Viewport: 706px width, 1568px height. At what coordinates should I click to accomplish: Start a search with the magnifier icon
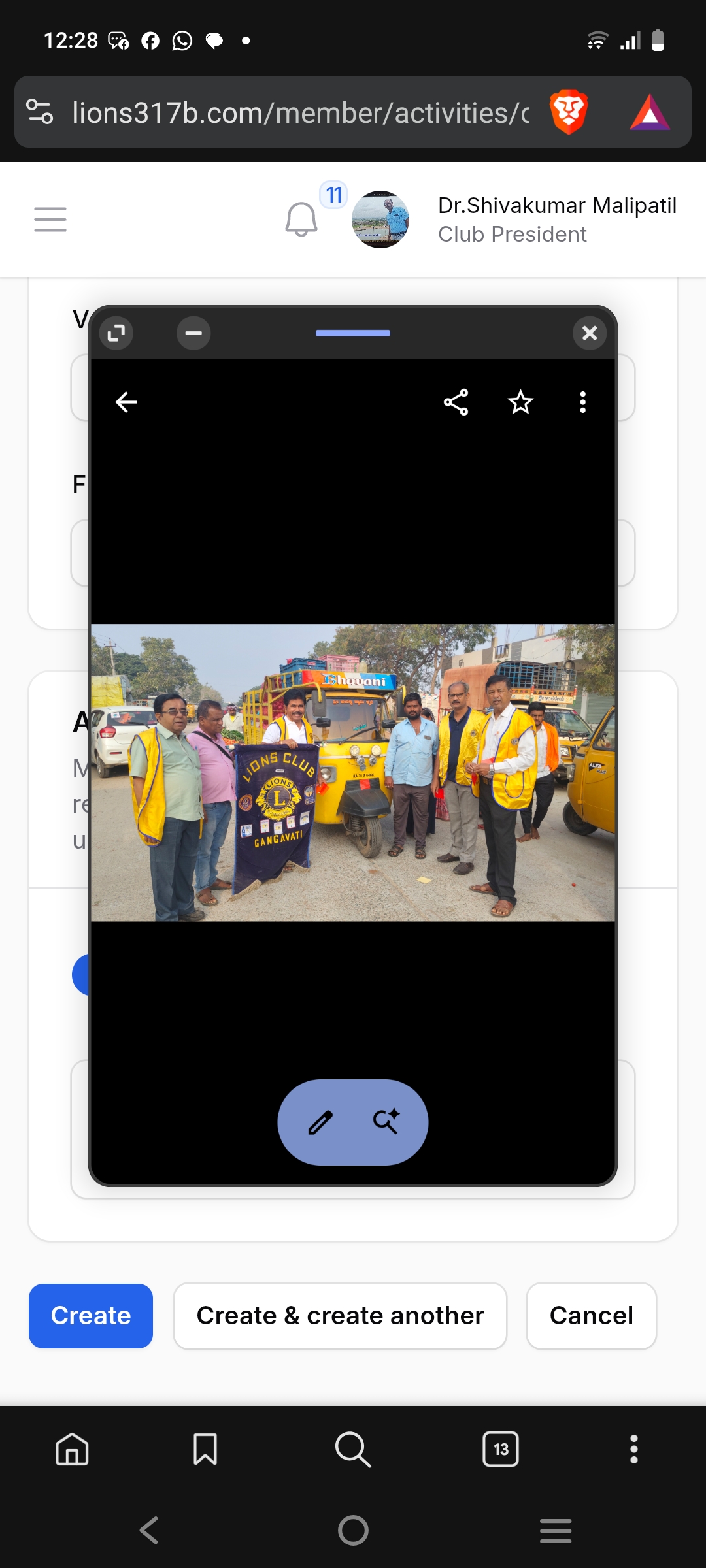point(353,1450)
